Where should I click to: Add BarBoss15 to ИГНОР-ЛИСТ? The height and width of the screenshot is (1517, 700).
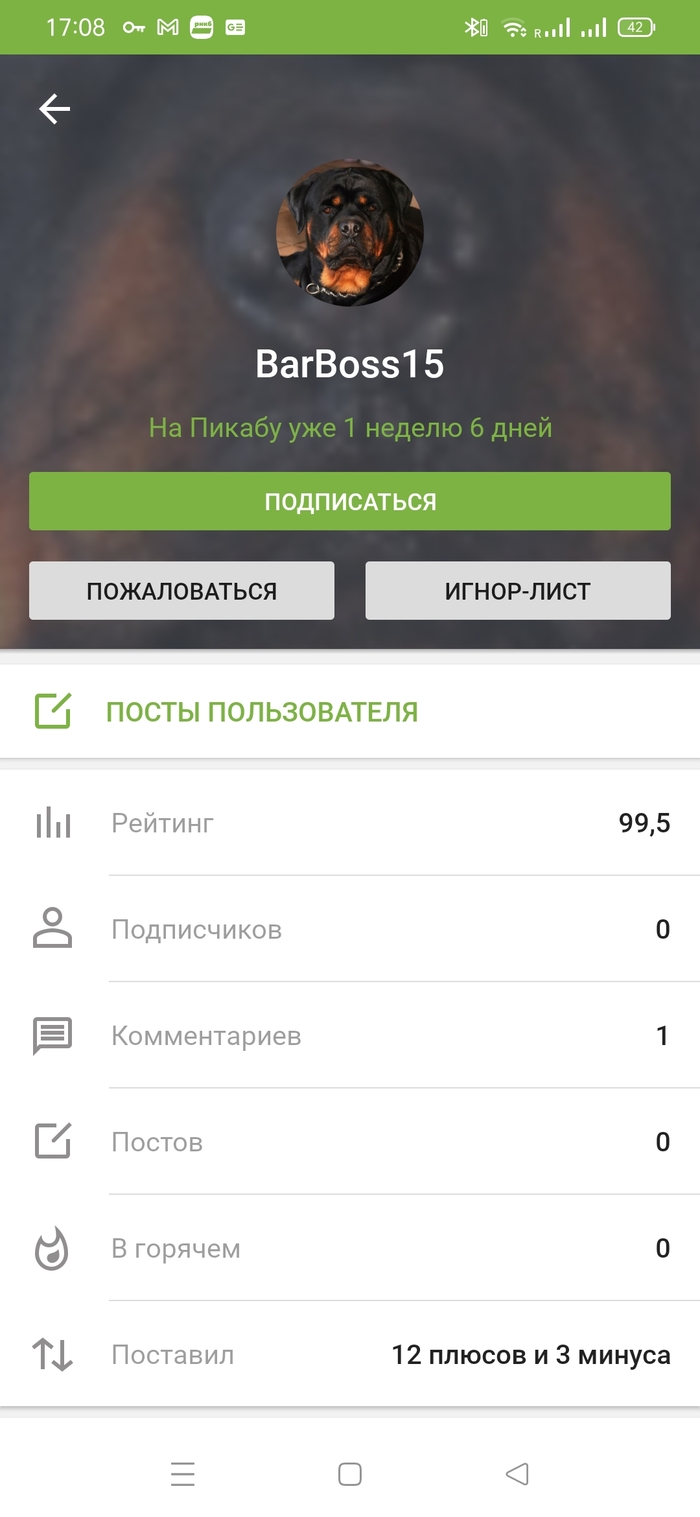click(x=517, y=591)
